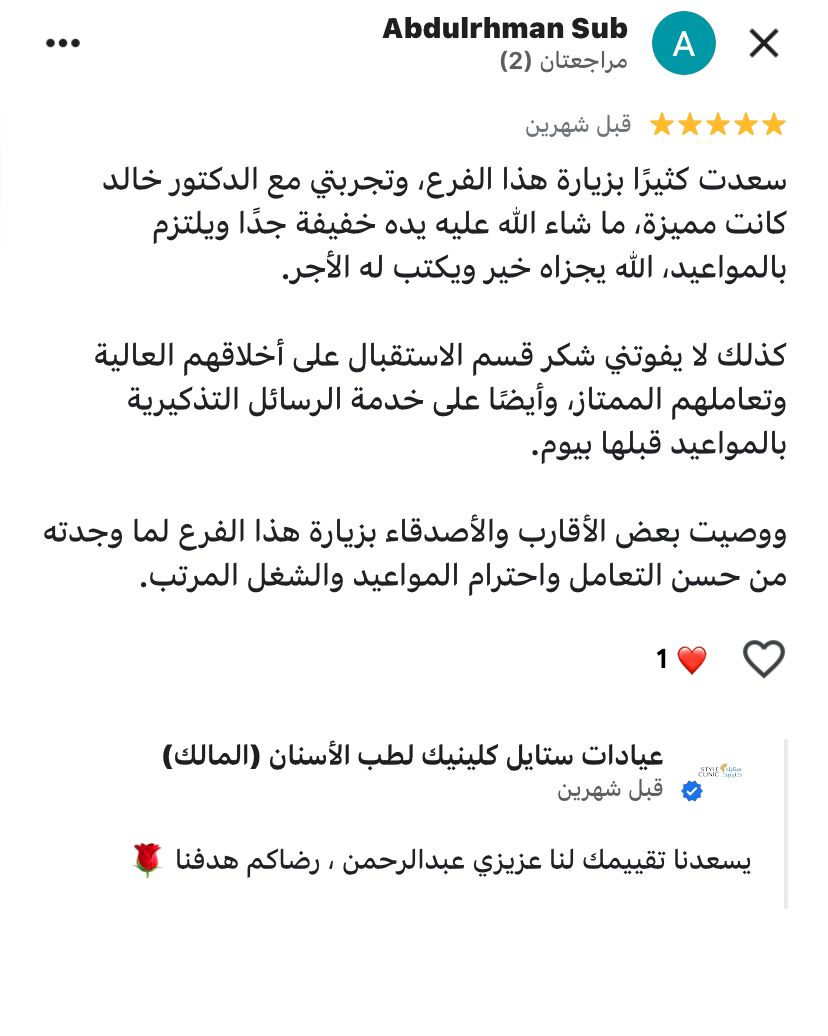Expand reviewer's other reviews via مراجعتان (2)

coord(563,60)
